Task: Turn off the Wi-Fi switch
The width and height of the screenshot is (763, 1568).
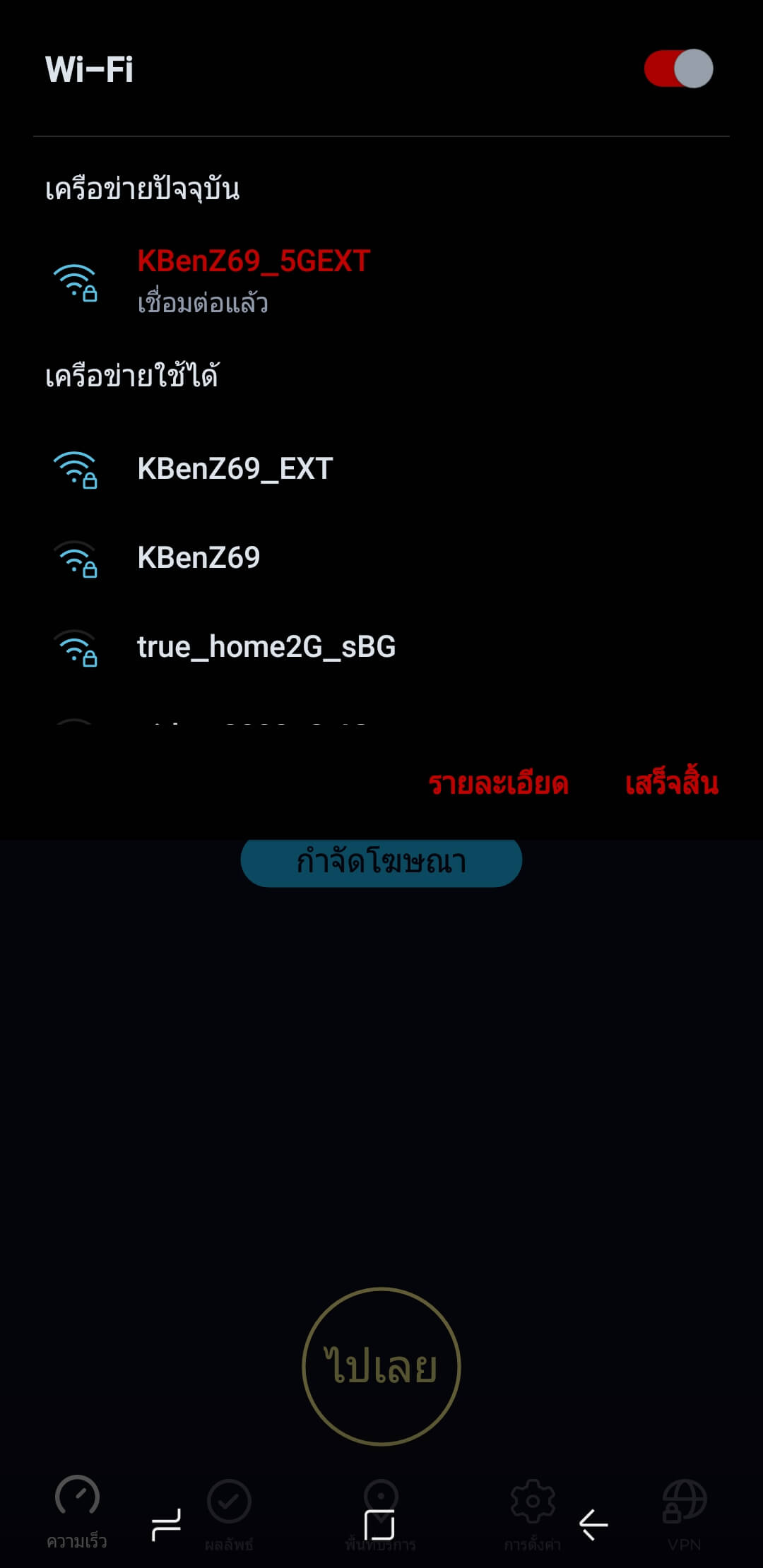Action: click(x=678, y=69)
